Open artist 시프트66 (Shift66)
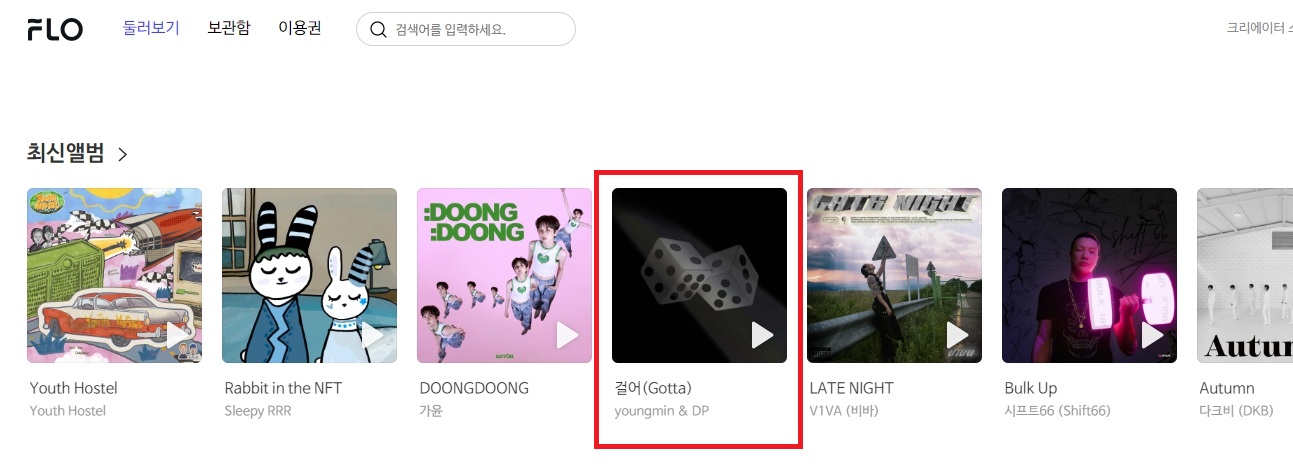 pos(1057,411)
